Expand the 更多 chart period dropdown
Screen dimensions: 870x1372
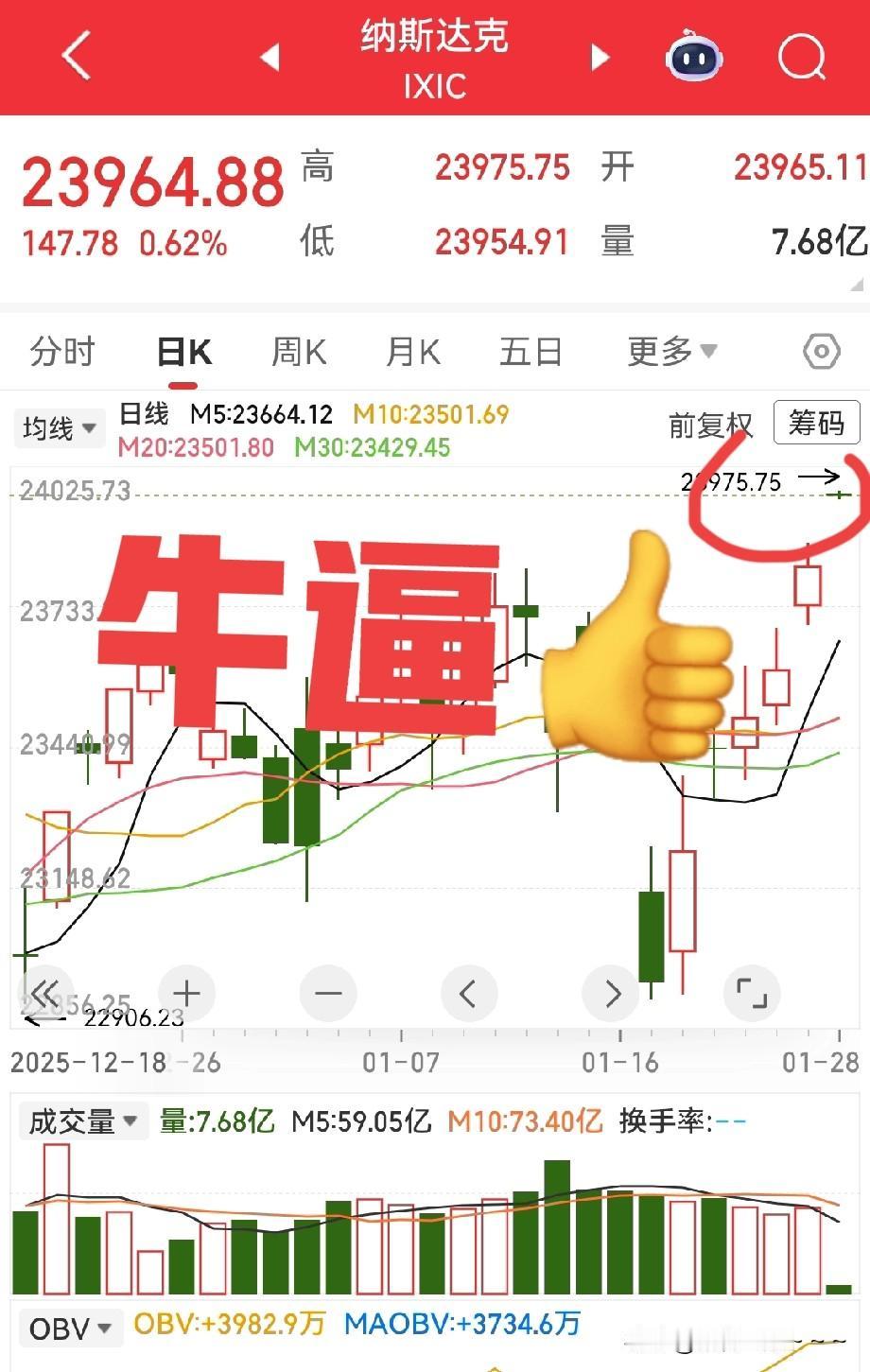click(670, 350)
